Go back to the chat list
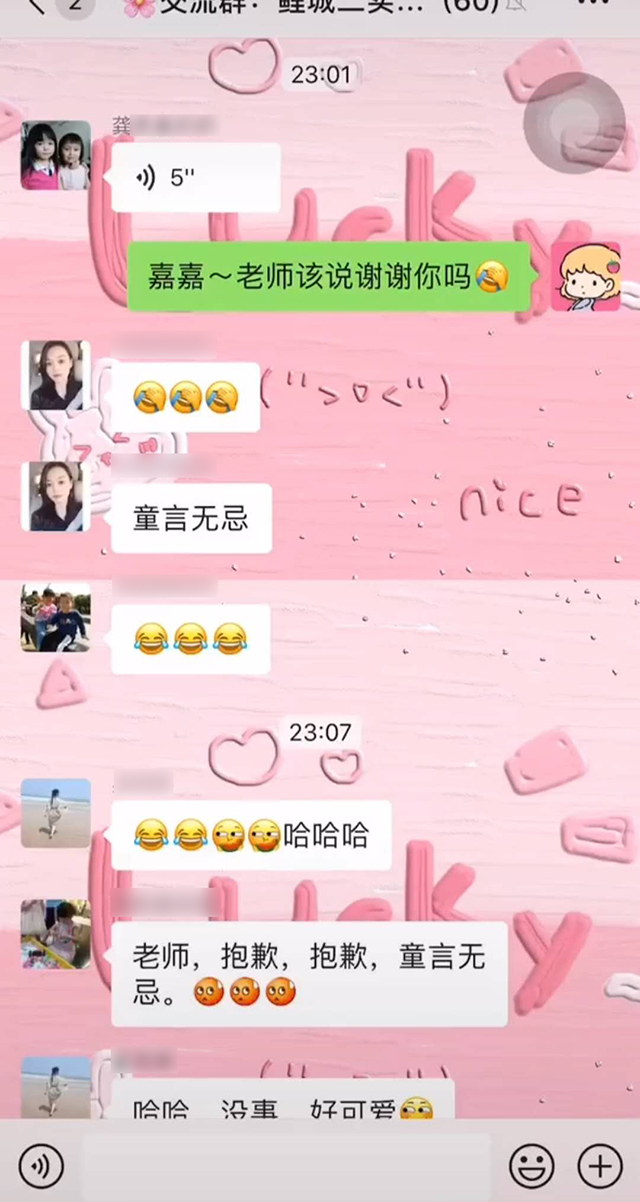640x1202 pixels. (36, 8)
